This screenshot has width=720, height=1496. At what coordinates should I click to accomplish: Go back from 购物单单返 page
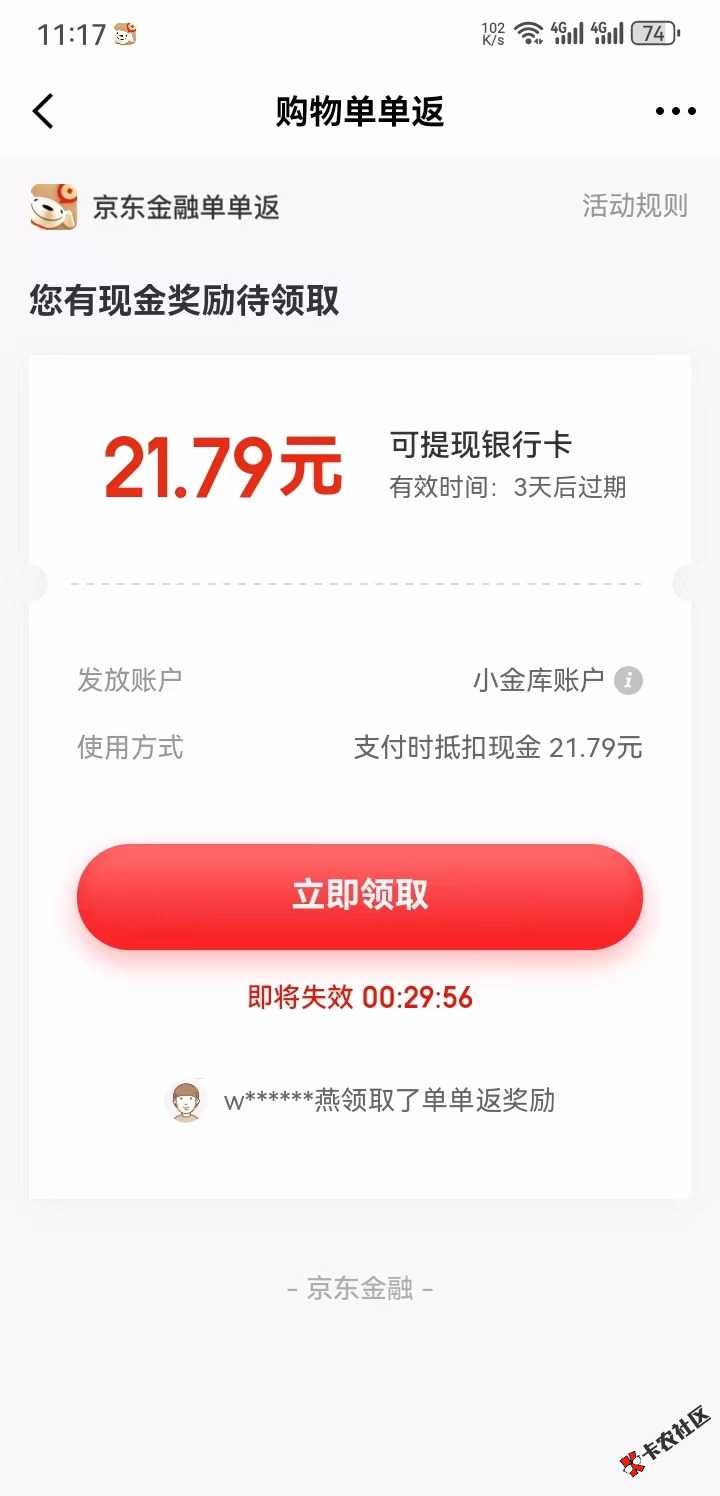click(x=43, y=111)
